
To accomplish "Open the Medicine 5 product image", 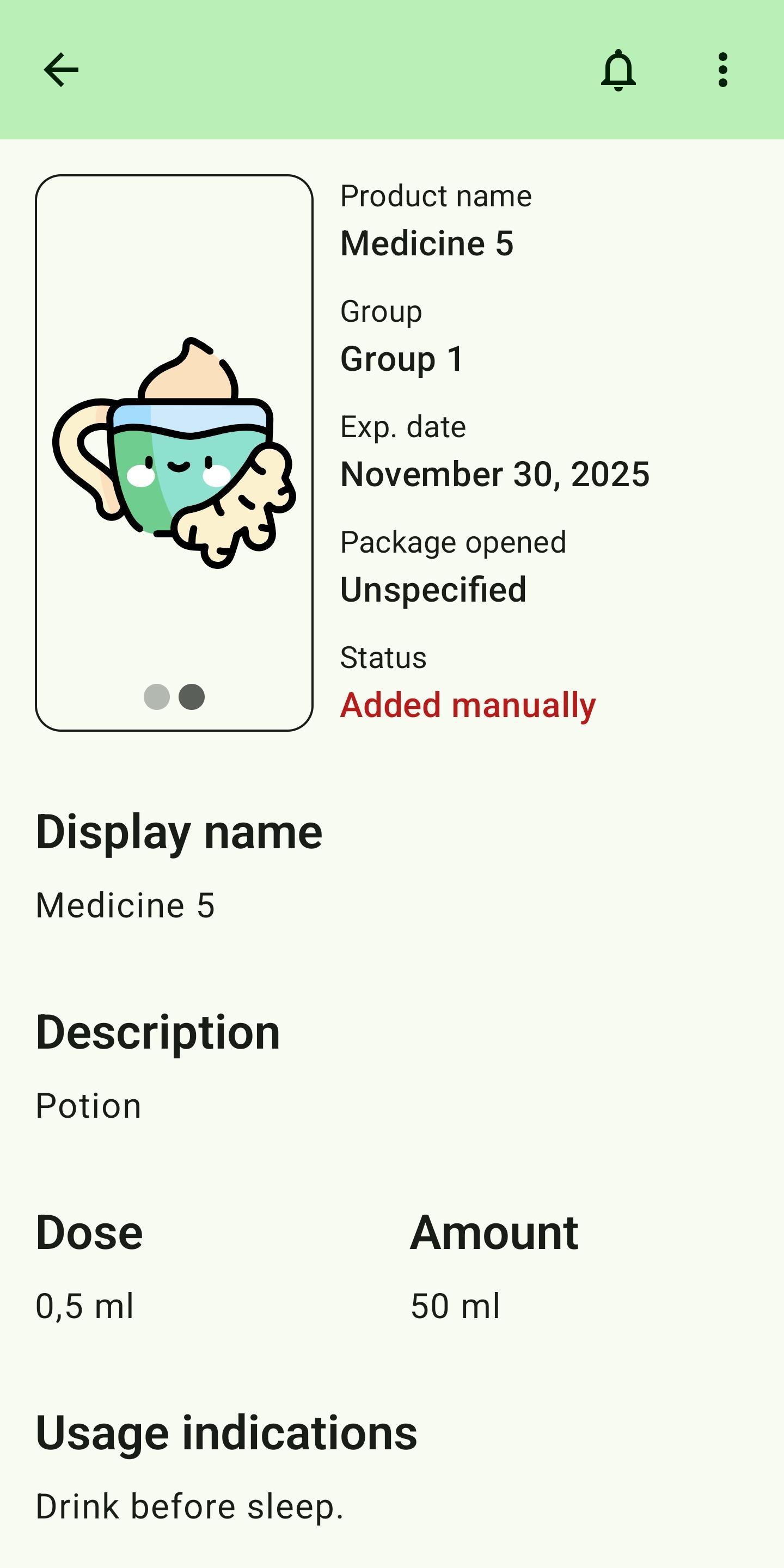I will click(174, 452).
